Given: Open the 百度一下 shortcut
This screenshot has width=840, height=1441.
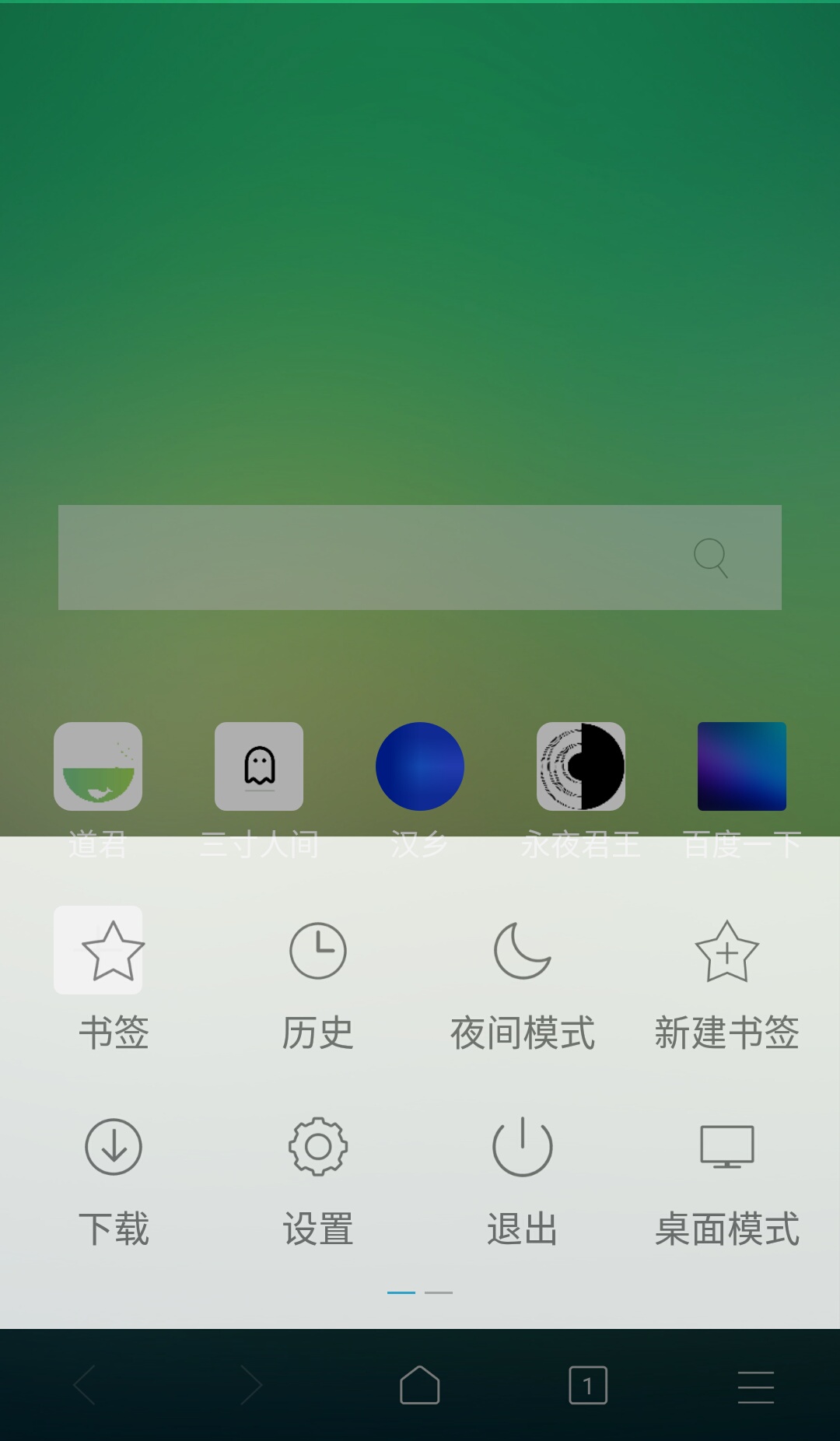Looking at the screenshot, I should [742, 766].
